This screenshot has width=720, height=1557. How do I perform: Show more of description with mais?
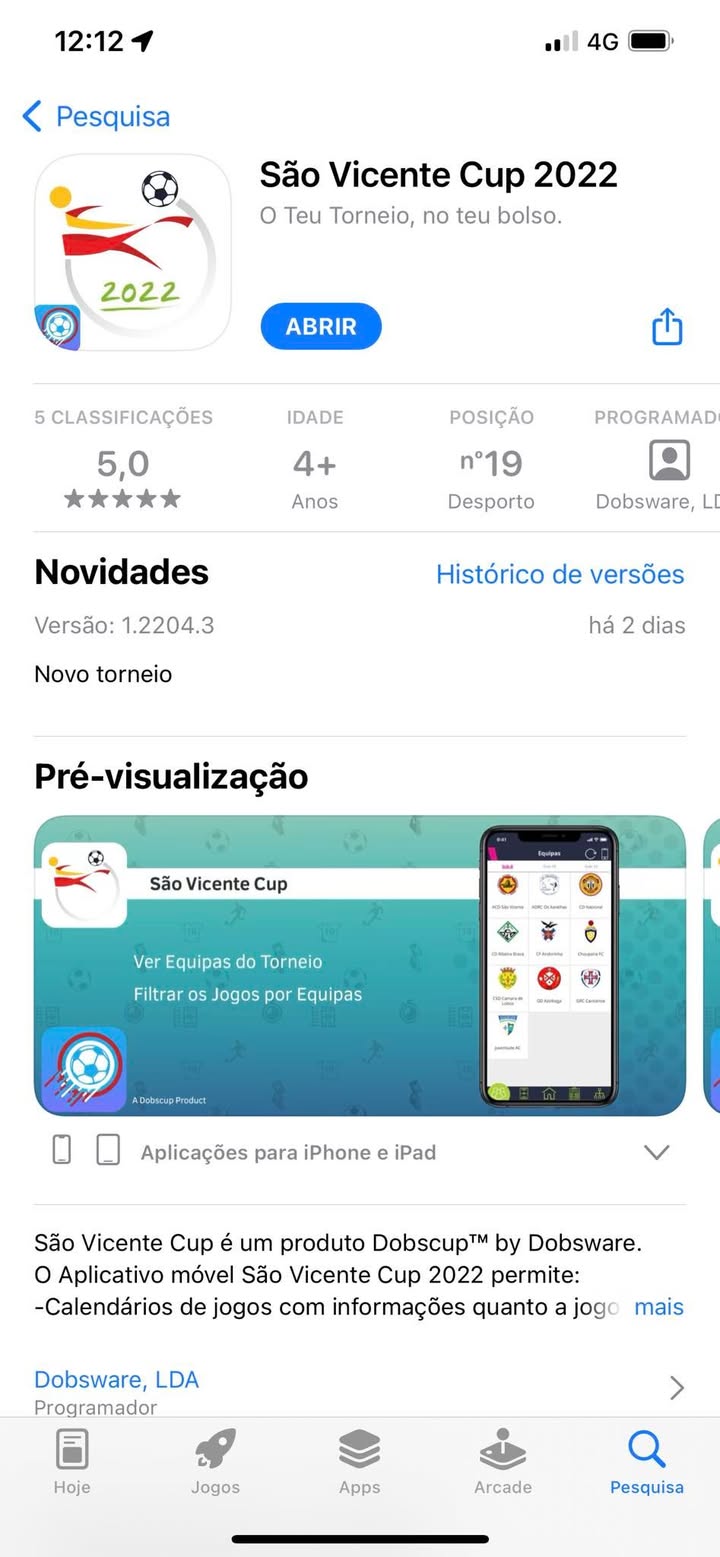(659, 1306)
